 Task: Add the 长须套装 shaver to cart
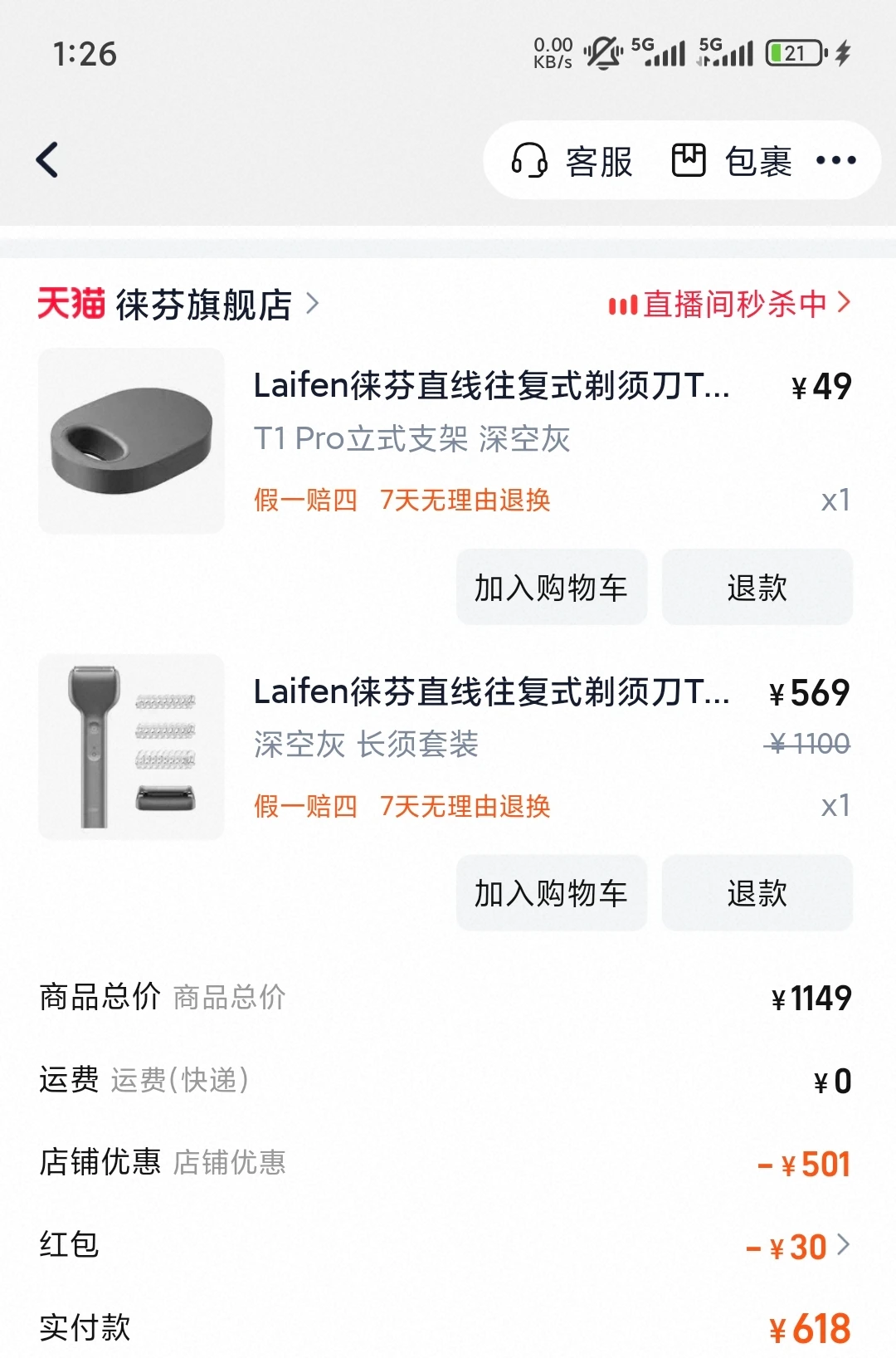551,893
